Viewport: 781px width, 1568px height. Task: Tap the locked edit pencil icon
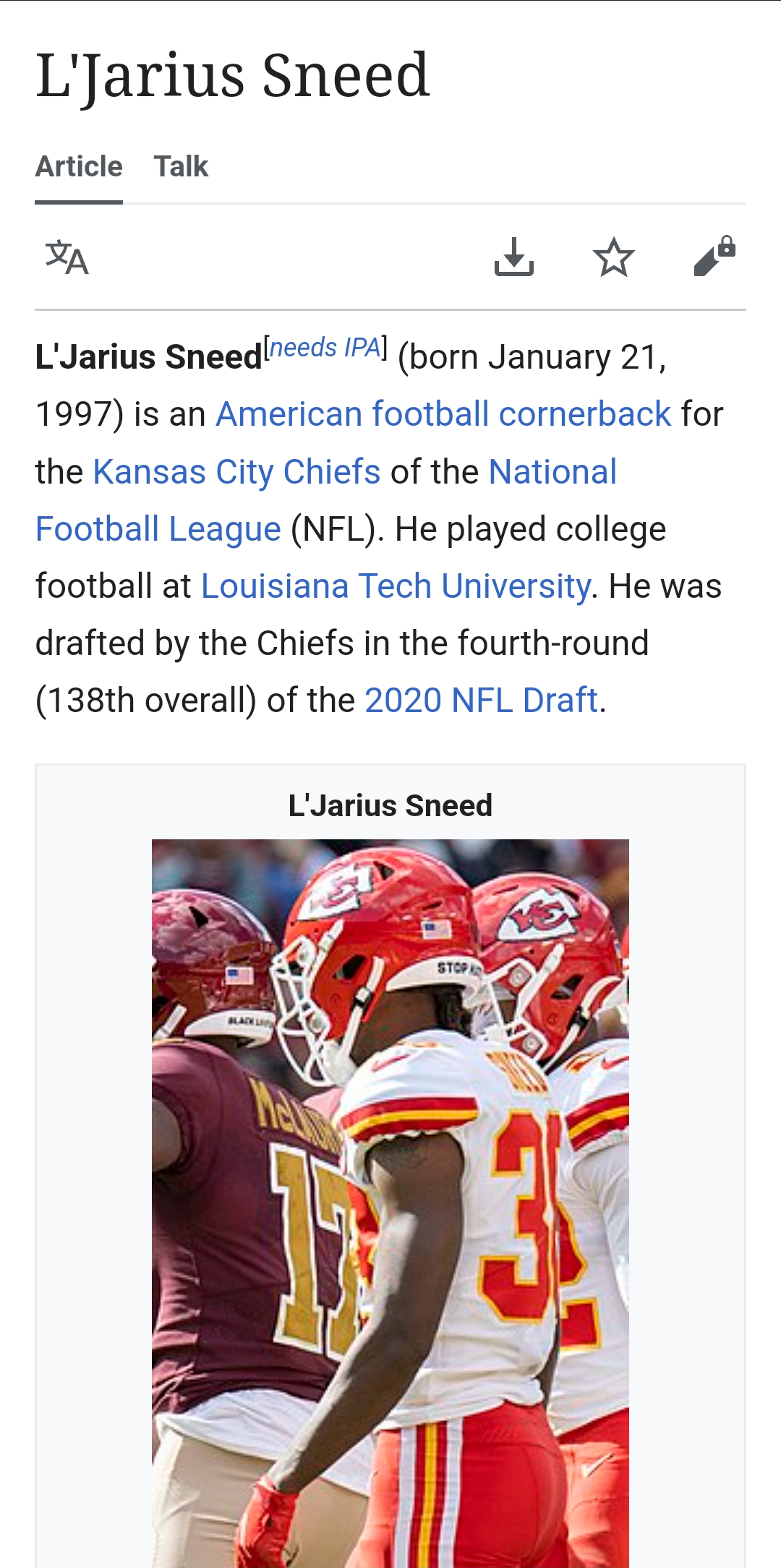pos(714,257)
